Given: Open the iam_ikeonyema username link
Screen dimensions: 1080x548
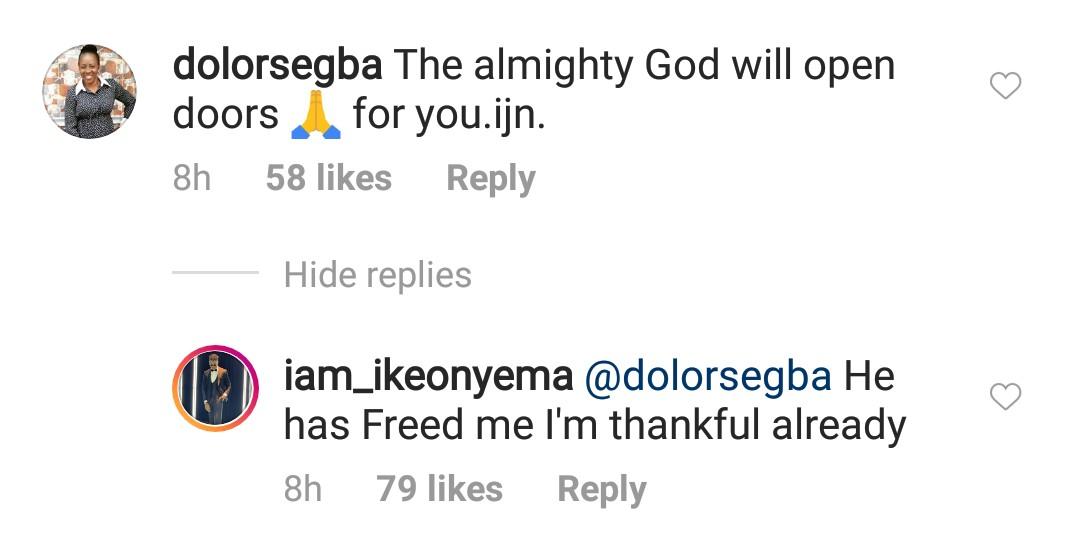Looking at the screenshot, I should coord(428,378).
